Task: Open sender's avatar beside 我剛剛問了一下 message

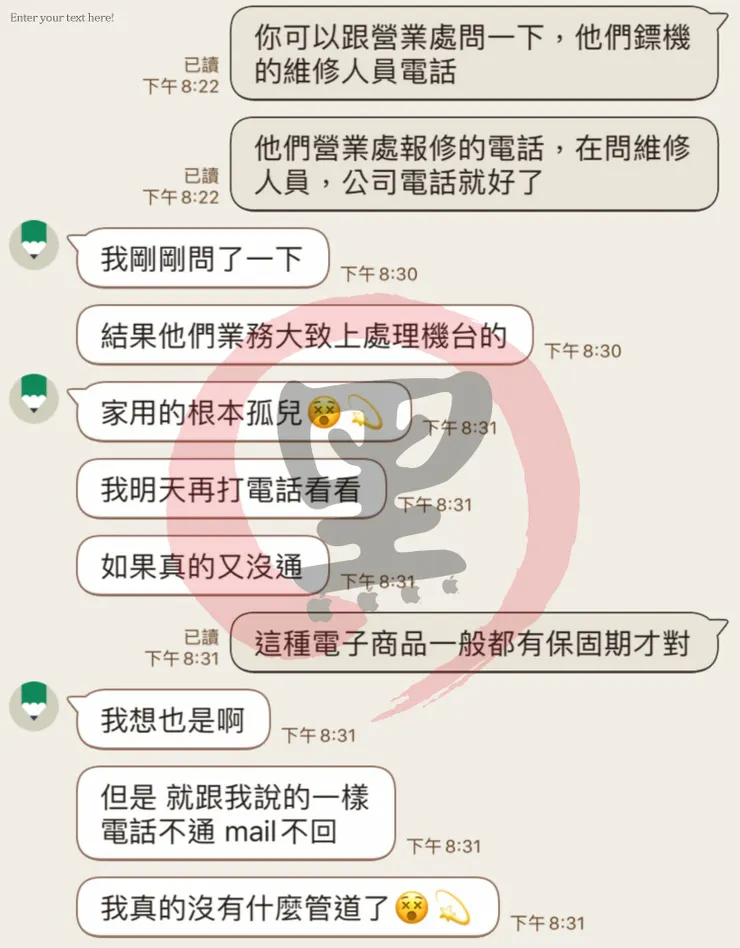Action: click(34, 245)
